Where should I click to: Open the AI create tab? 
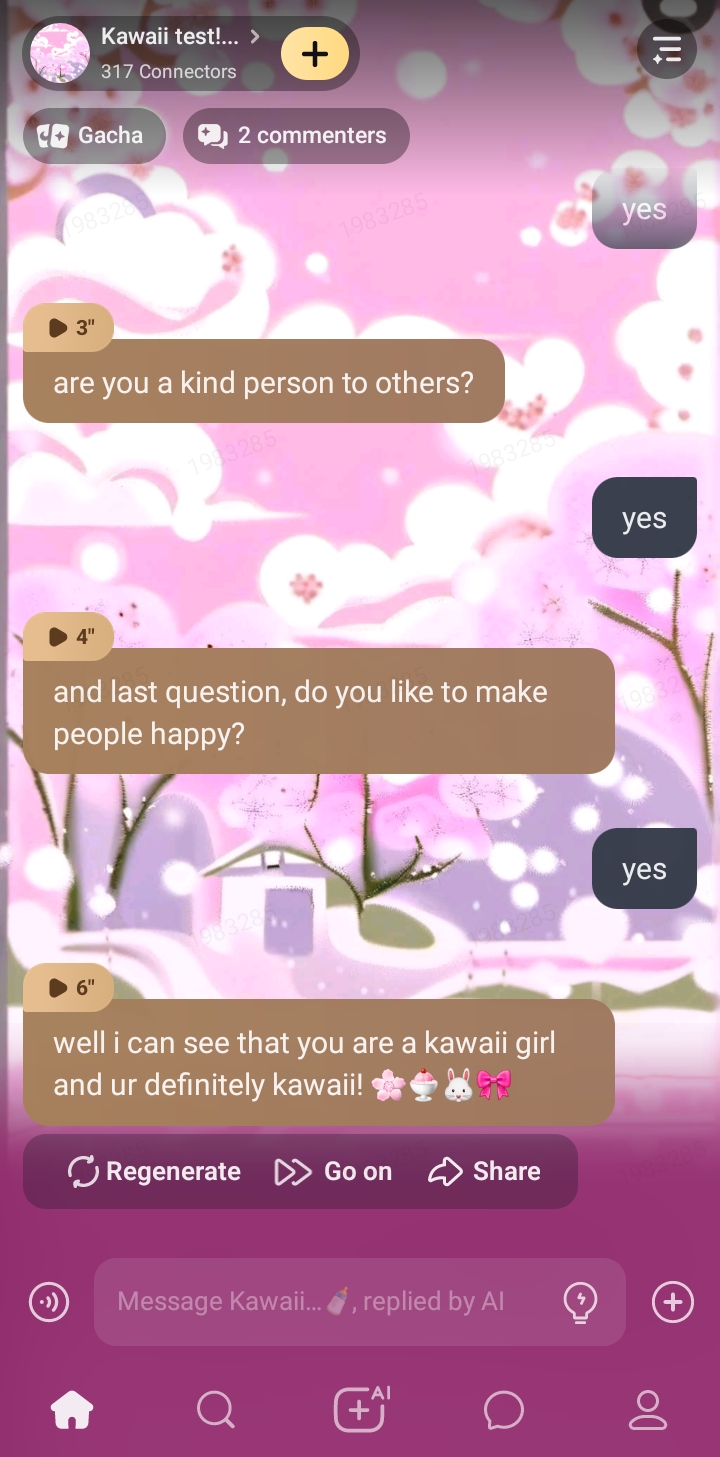[x=360, y=1410]
